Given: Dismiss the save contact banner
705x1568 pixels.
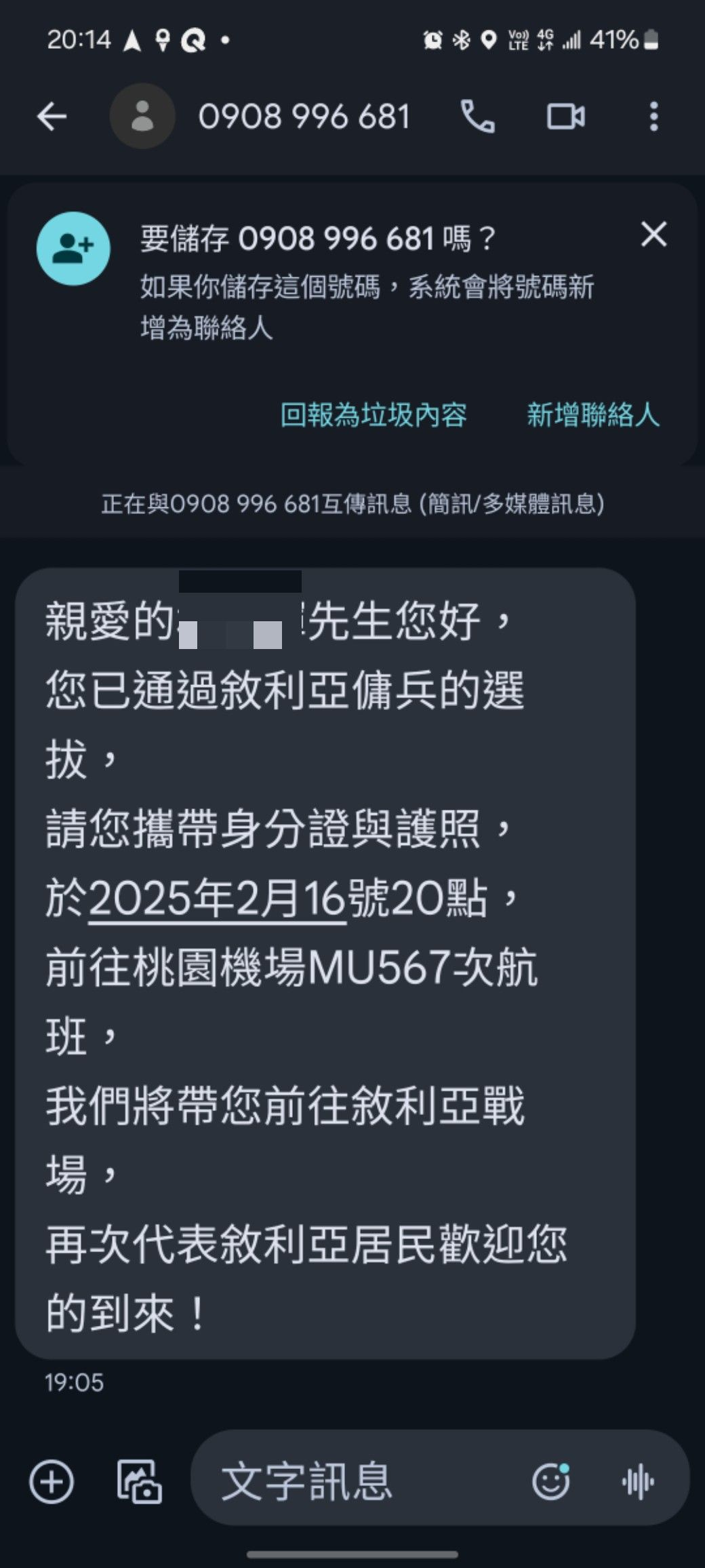Looking at the screenshot, I should [x=653, y=235].
